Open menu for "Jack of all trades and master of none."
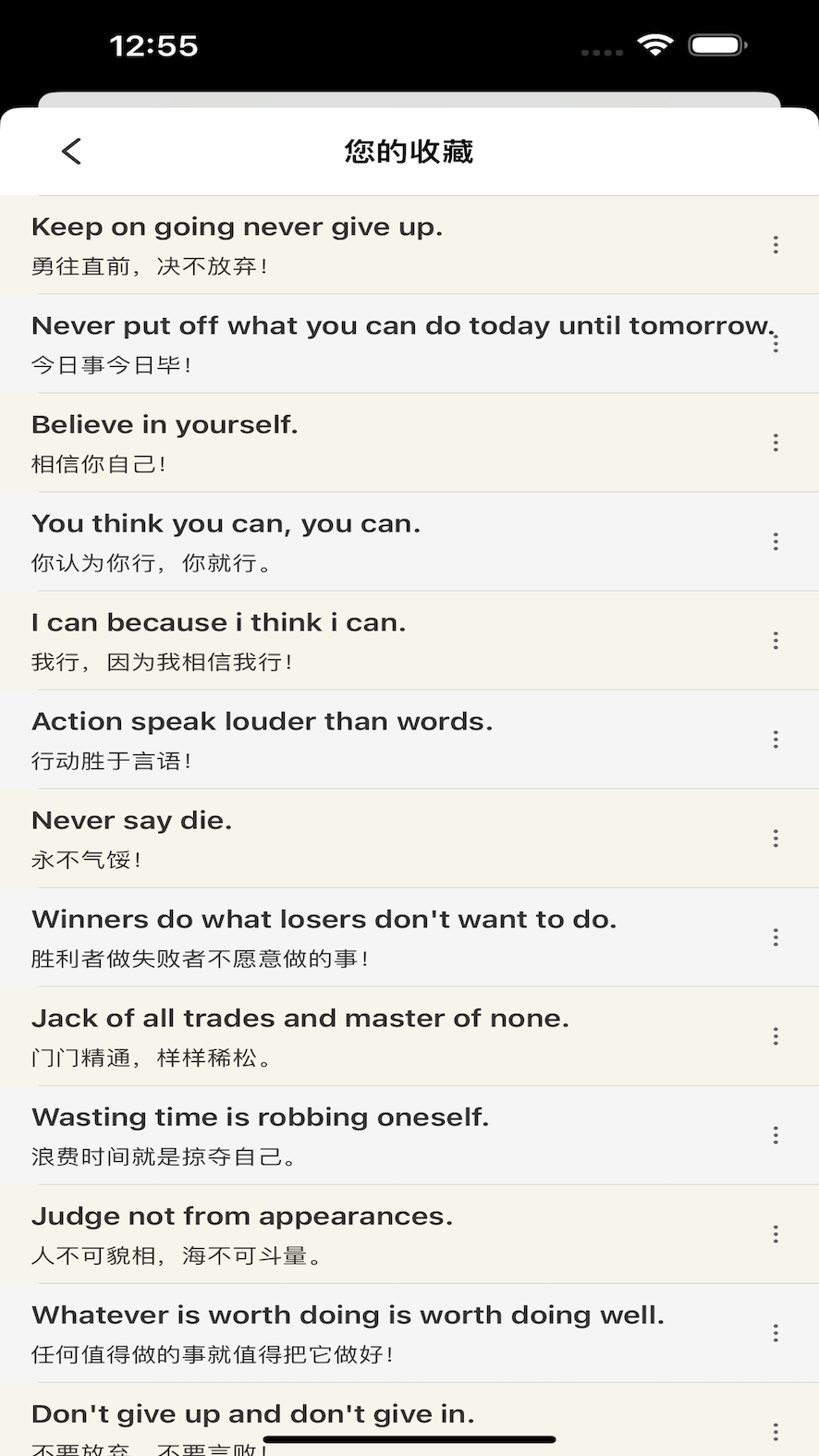The image size is (819, 1456). click(x=776, y=1036)
